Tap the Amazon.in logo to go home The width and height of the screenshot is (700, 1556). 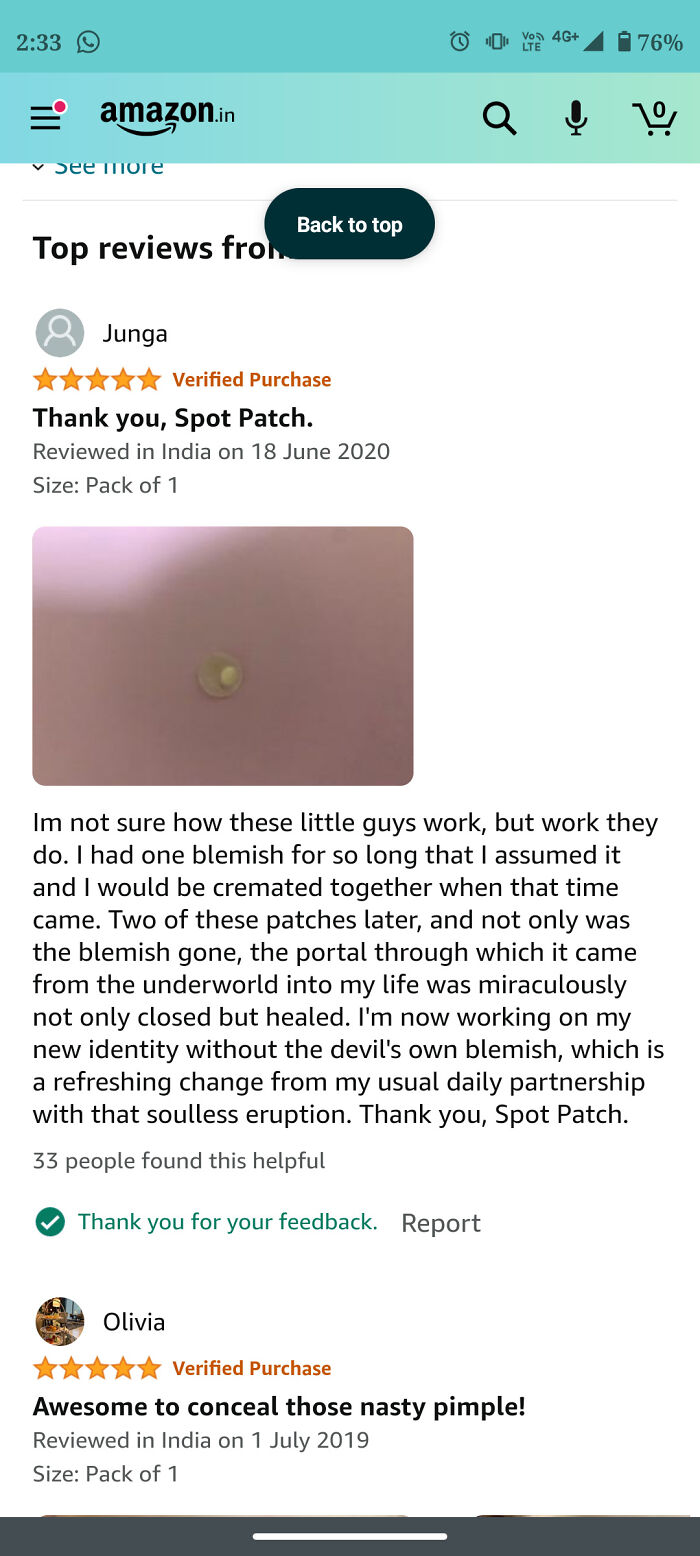pos(167,117)
